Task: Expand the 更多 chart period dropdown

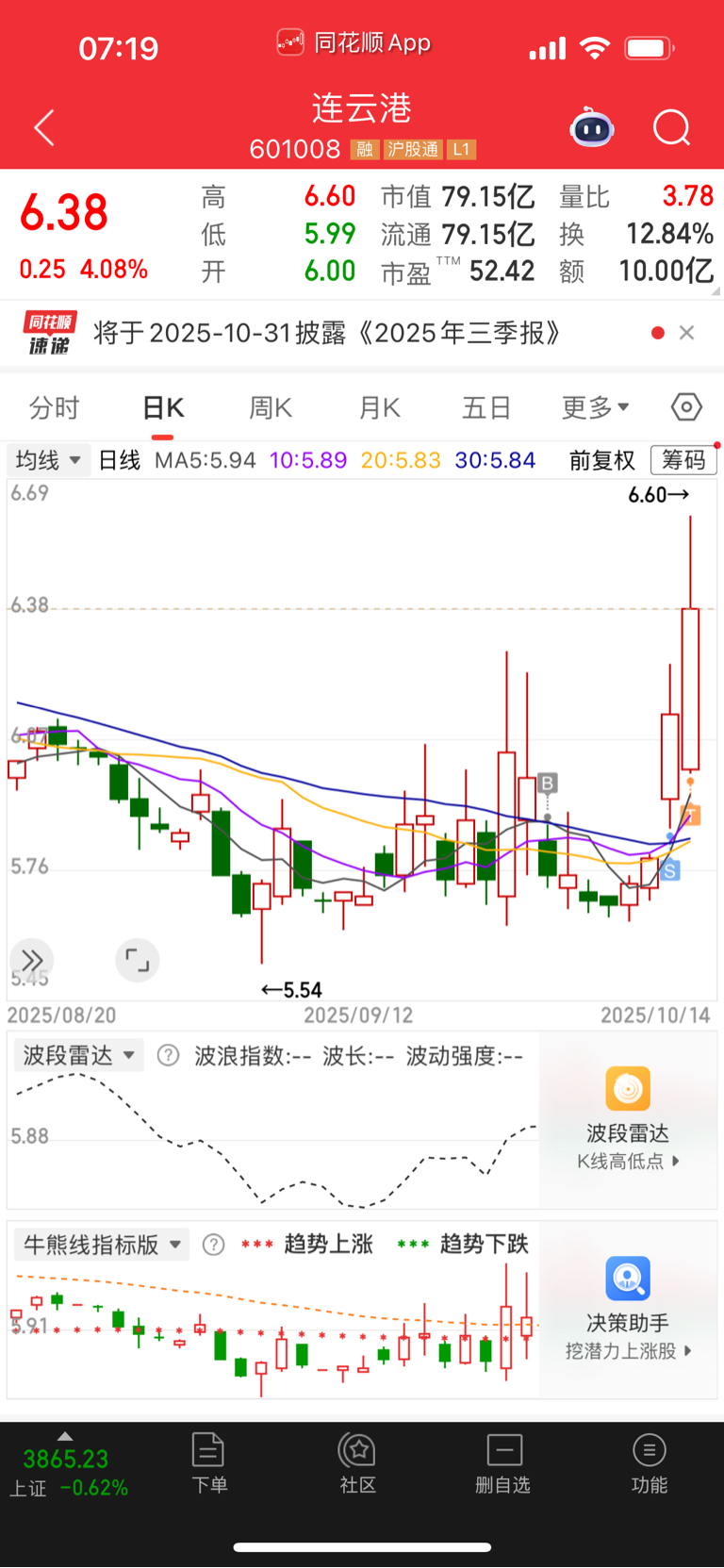Action: tap(595, 408)
